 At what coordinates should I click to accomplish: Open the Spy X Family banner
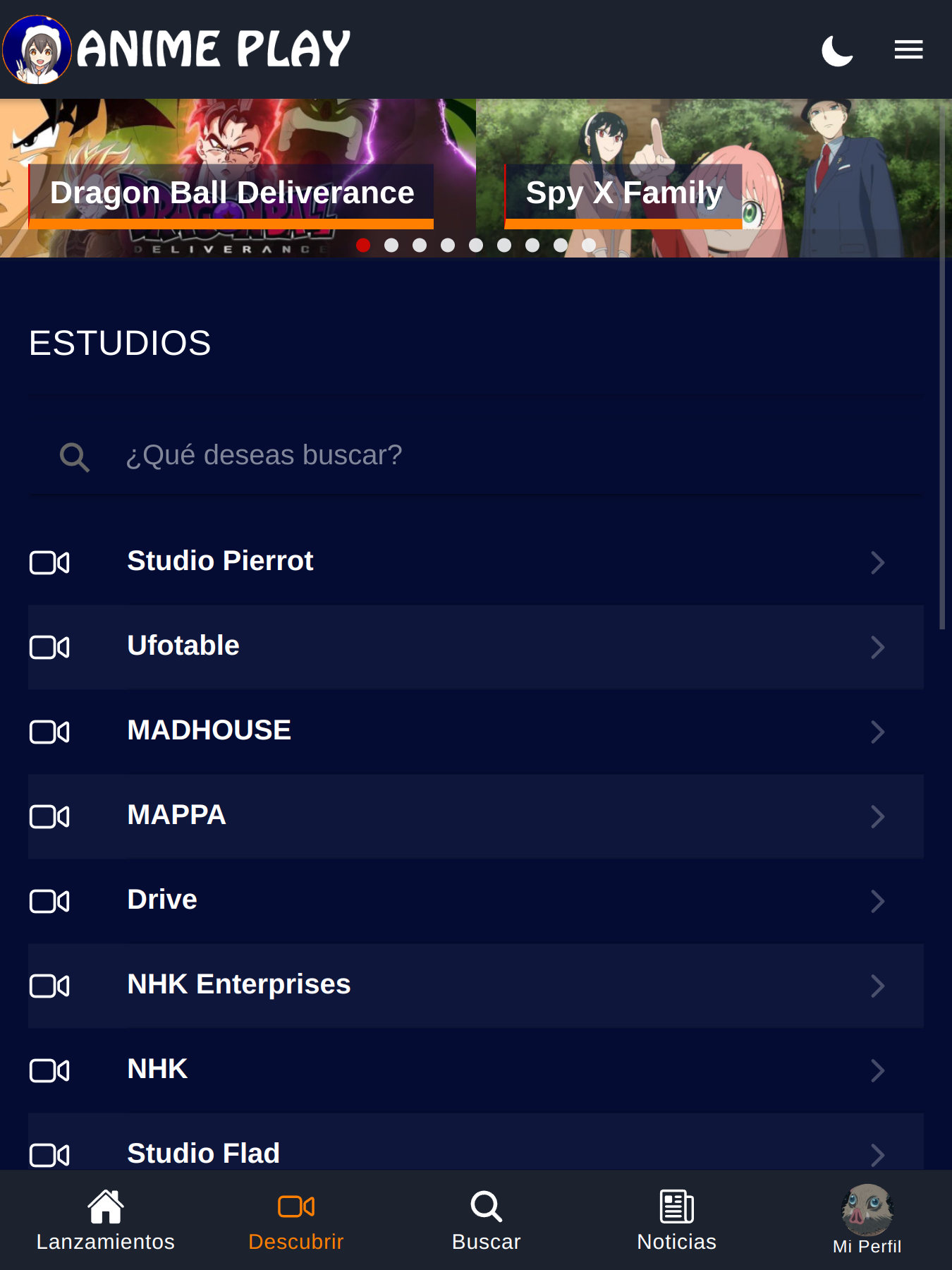[623, 192]
